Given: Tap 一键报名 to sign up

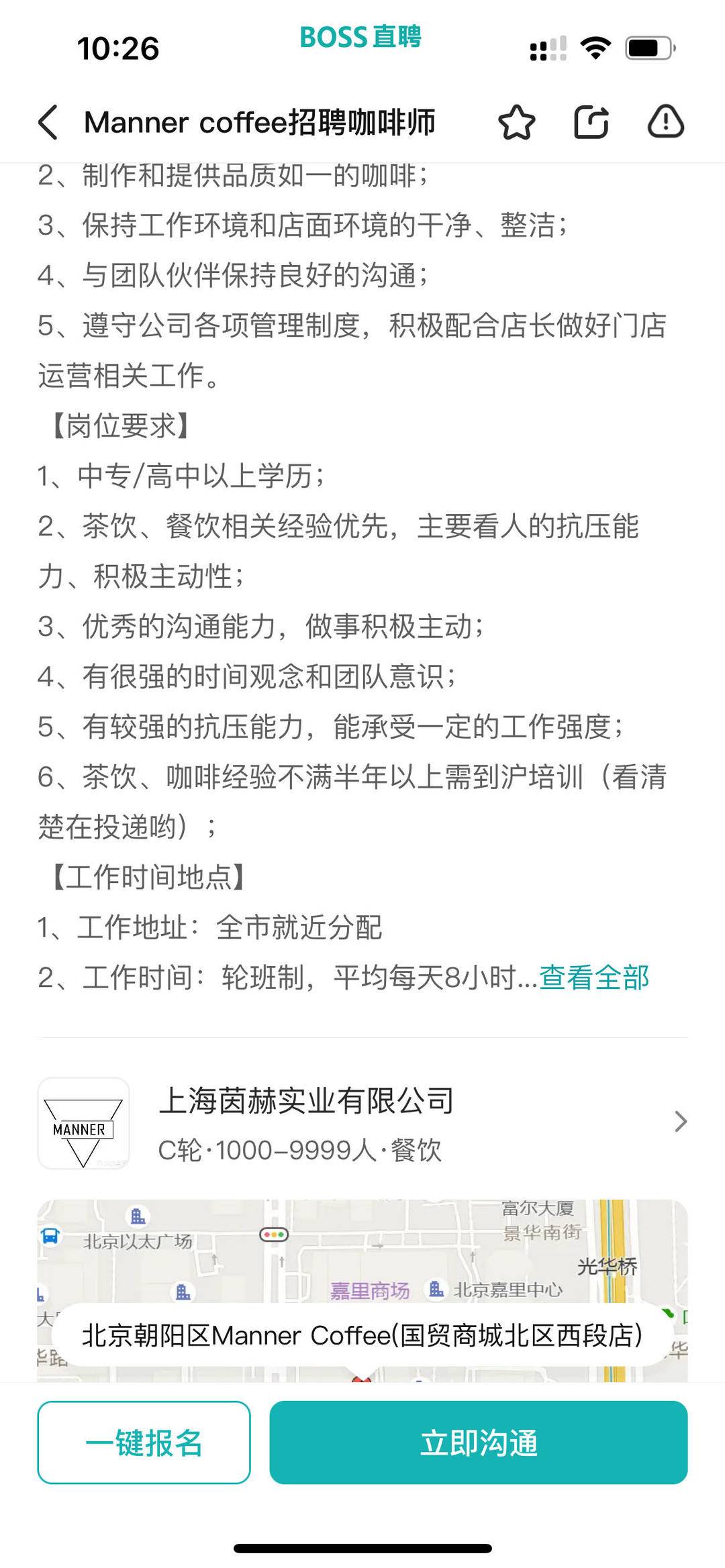Looking at the screenshot, I should [144, 1443].
